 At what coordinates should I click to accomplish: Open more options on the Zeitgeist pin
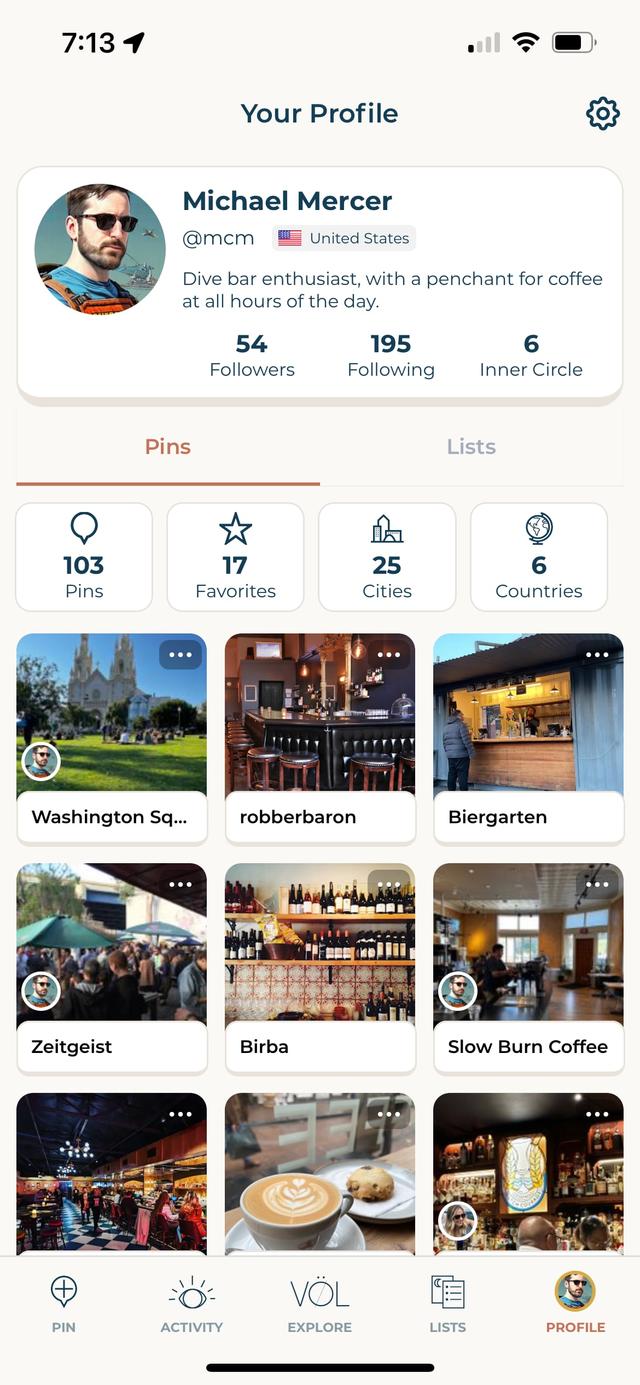coord(181,885)
